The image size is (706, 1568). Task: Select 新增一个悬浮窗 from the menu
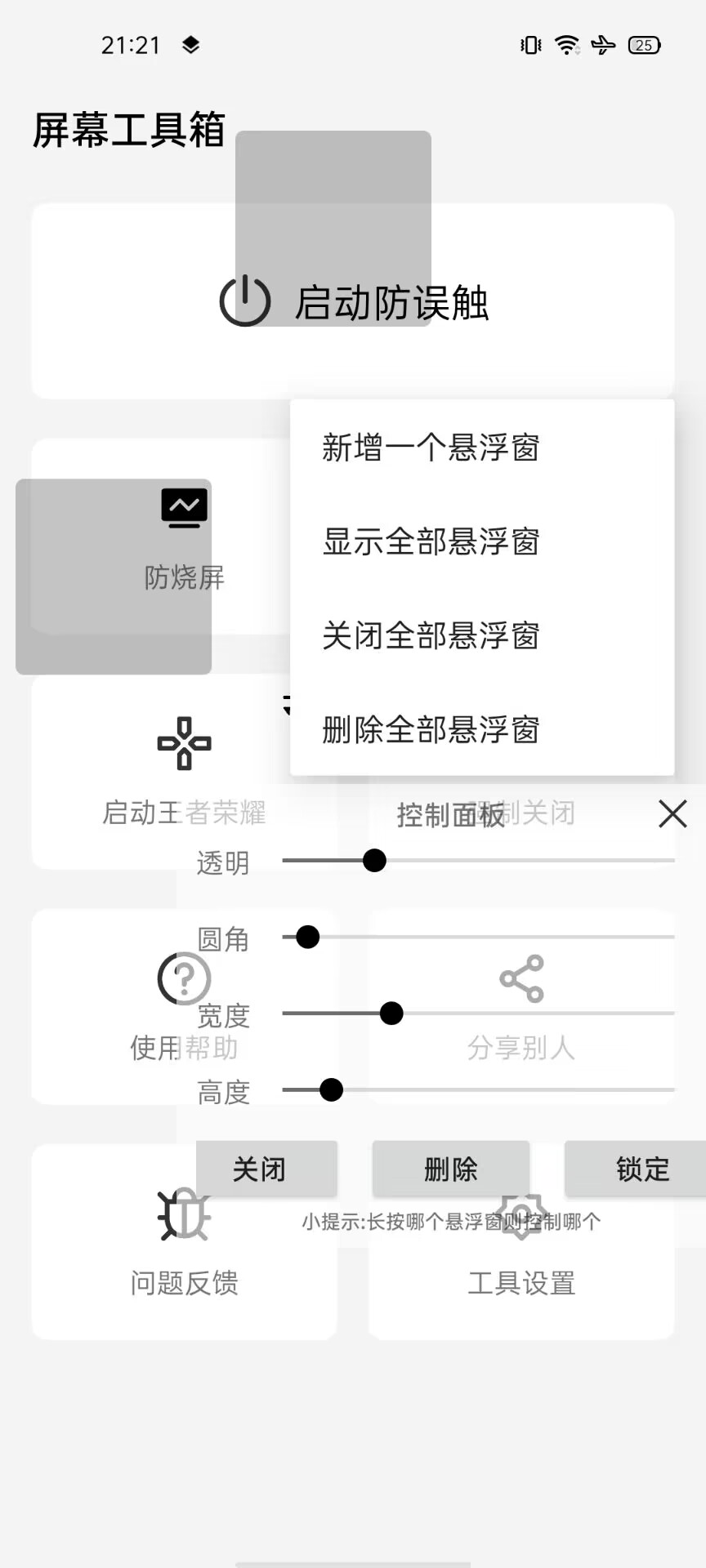pos(431,448)
